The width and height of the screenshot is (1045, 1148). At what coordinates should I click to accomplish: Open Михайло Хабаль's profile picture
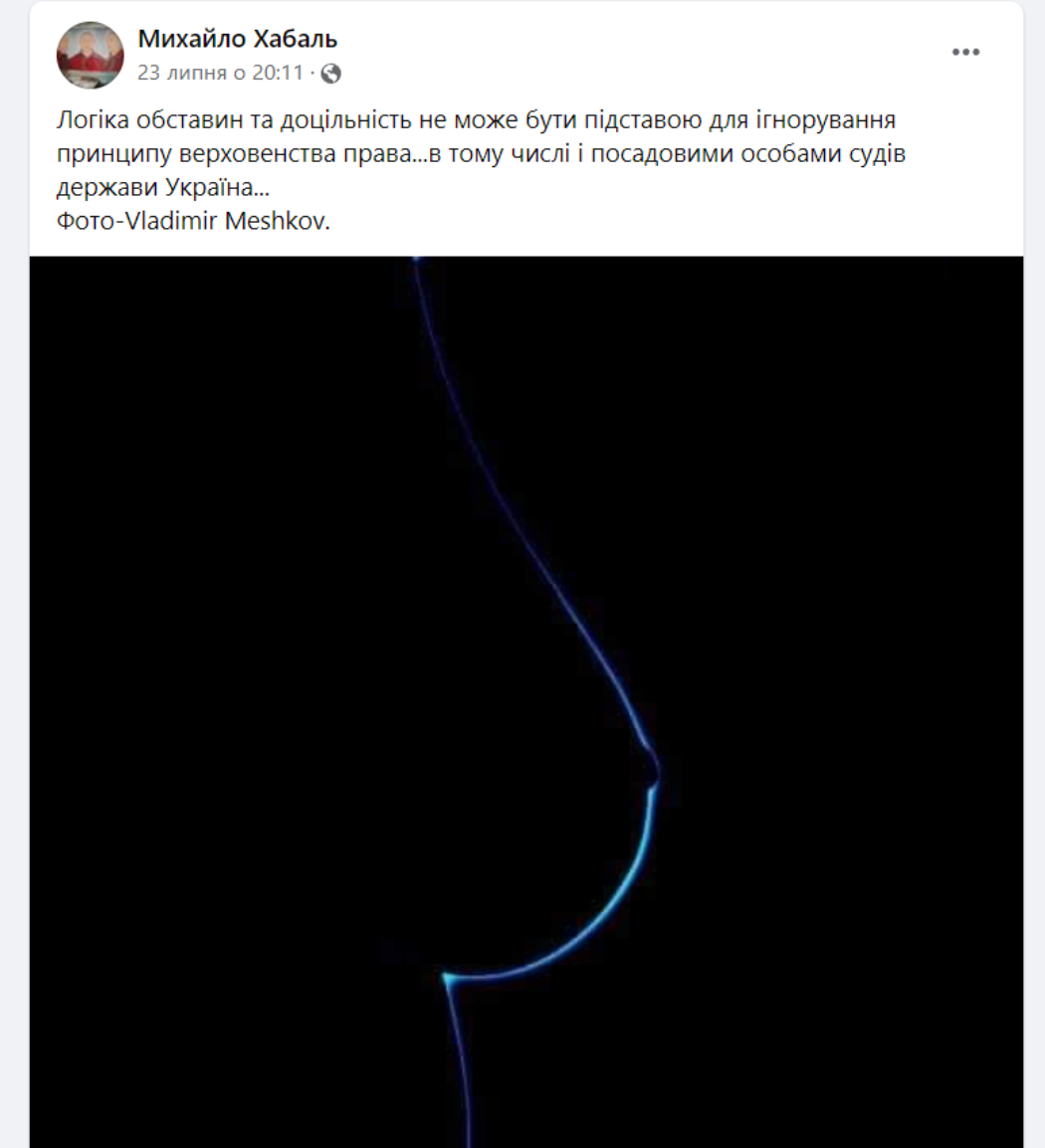pyautogui.click(x=90, y=56)
